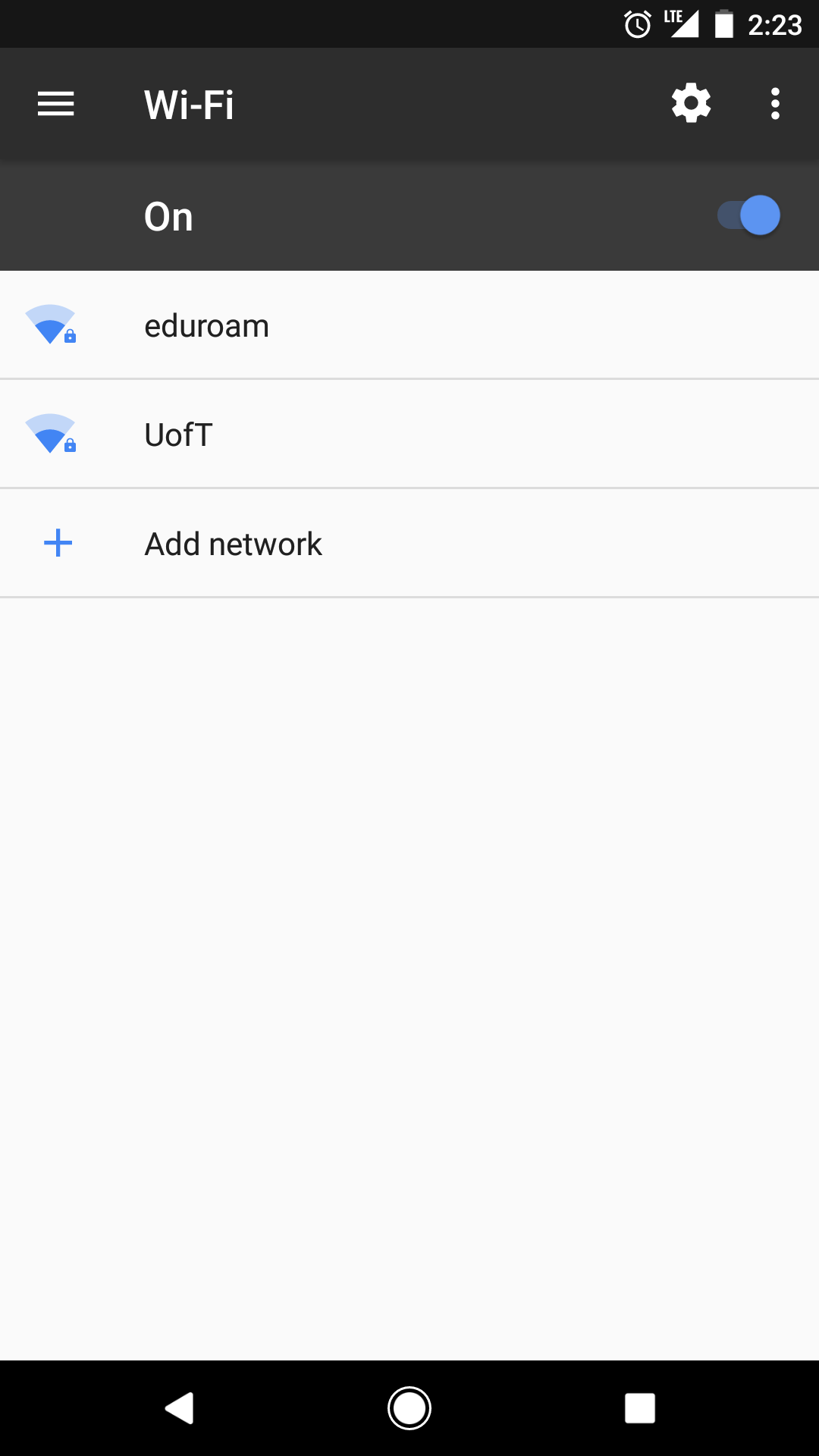The width and height of the screenshot is (819, 1456).
Task: Open Wi-Fi settings gear
Action: point(691,103)
